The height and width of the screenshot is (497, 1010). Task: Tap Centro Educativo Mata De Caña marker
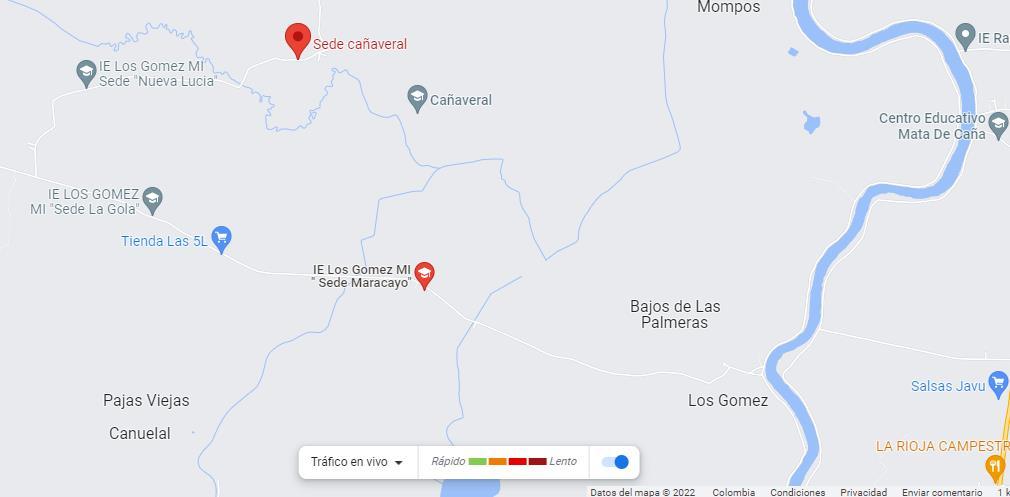point(998,125)
